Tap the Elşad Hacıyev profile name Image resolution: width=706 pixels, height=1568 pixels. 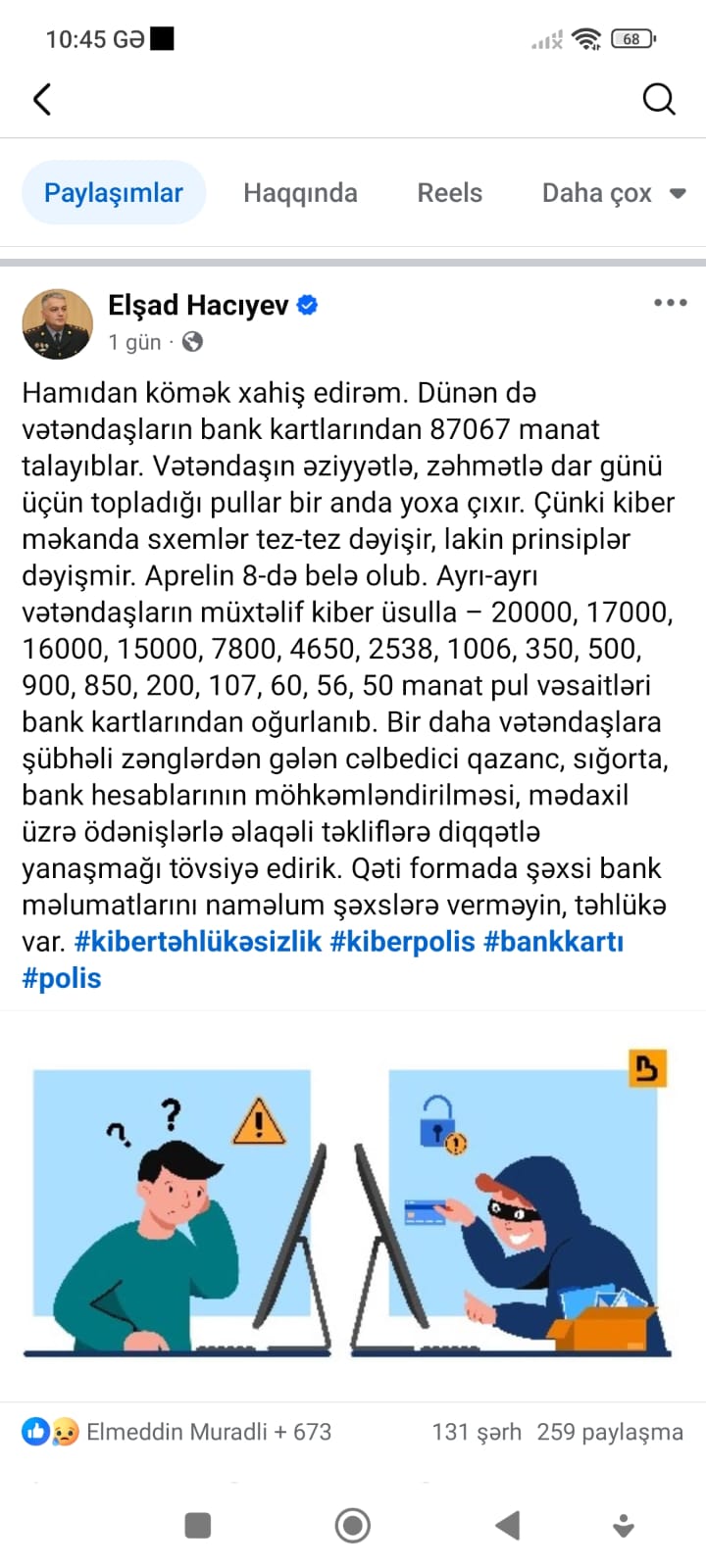(x=198, y=306)
